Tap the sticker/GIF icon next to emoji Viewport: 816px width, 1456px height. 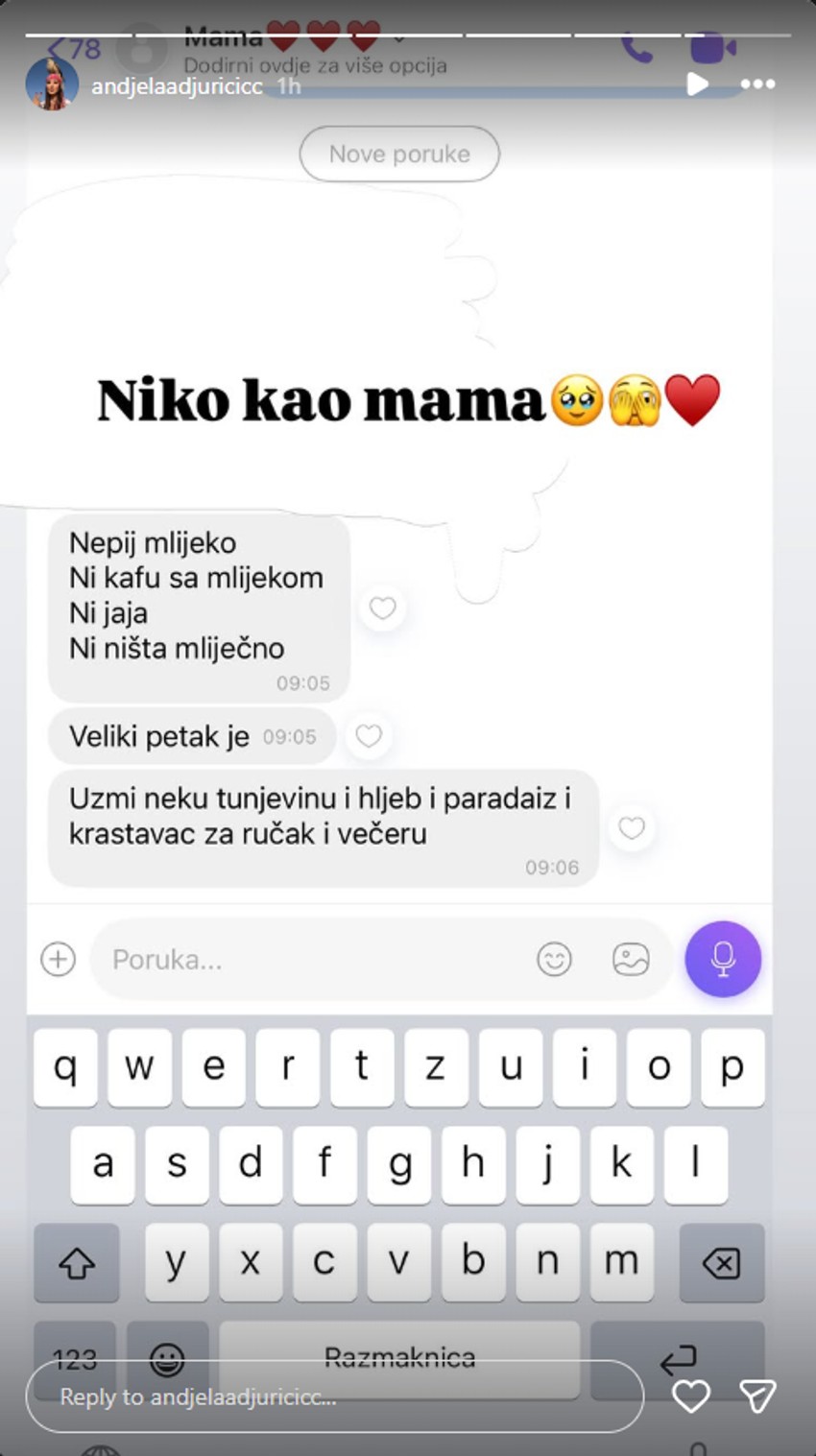(629, 959)
